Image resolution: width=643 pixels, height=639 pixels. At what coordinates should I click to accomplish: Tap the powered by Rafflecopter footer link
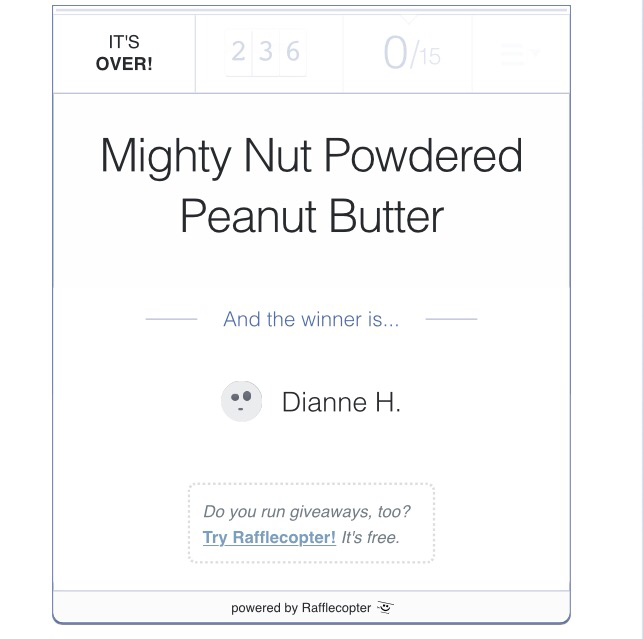312,607
